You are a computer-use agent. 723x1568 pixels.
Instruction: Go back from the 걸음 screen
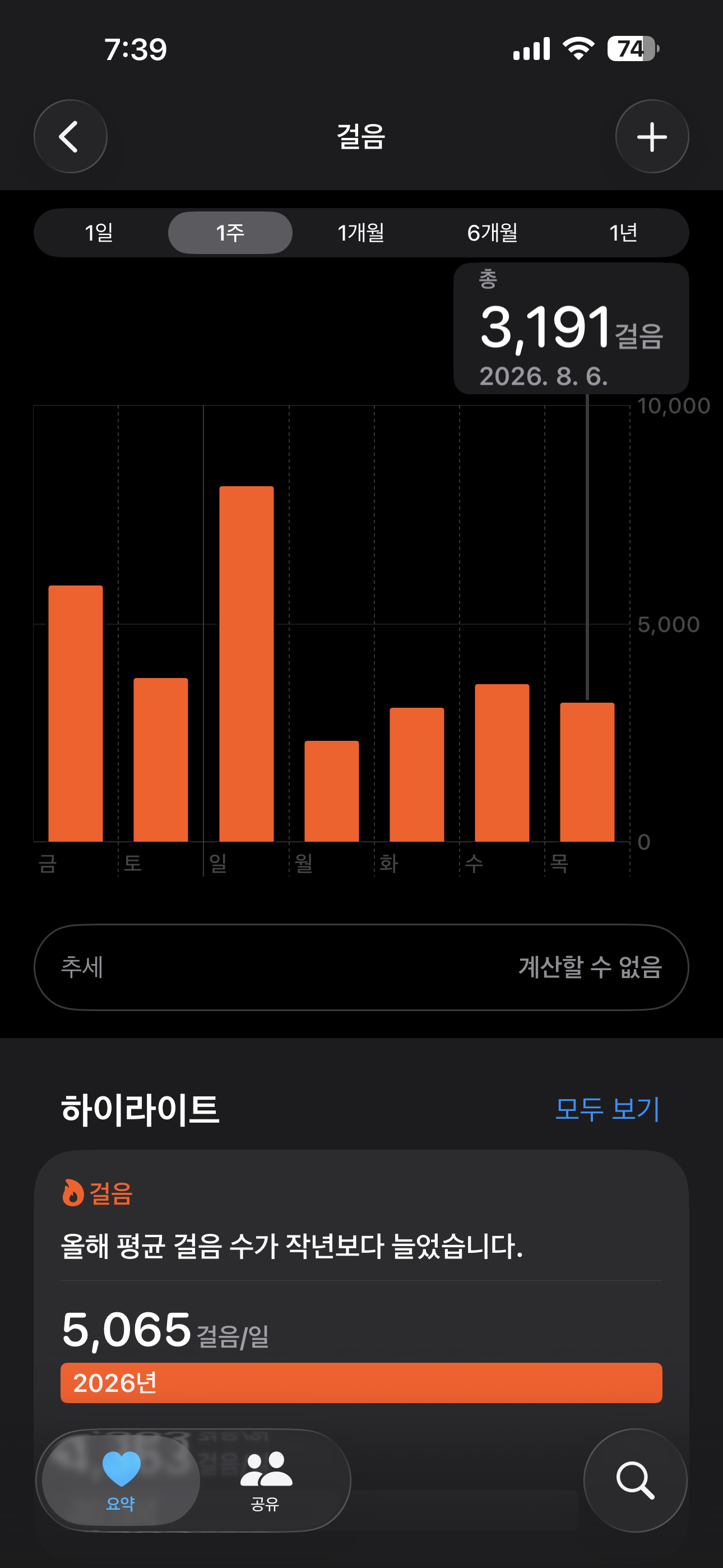71,136
